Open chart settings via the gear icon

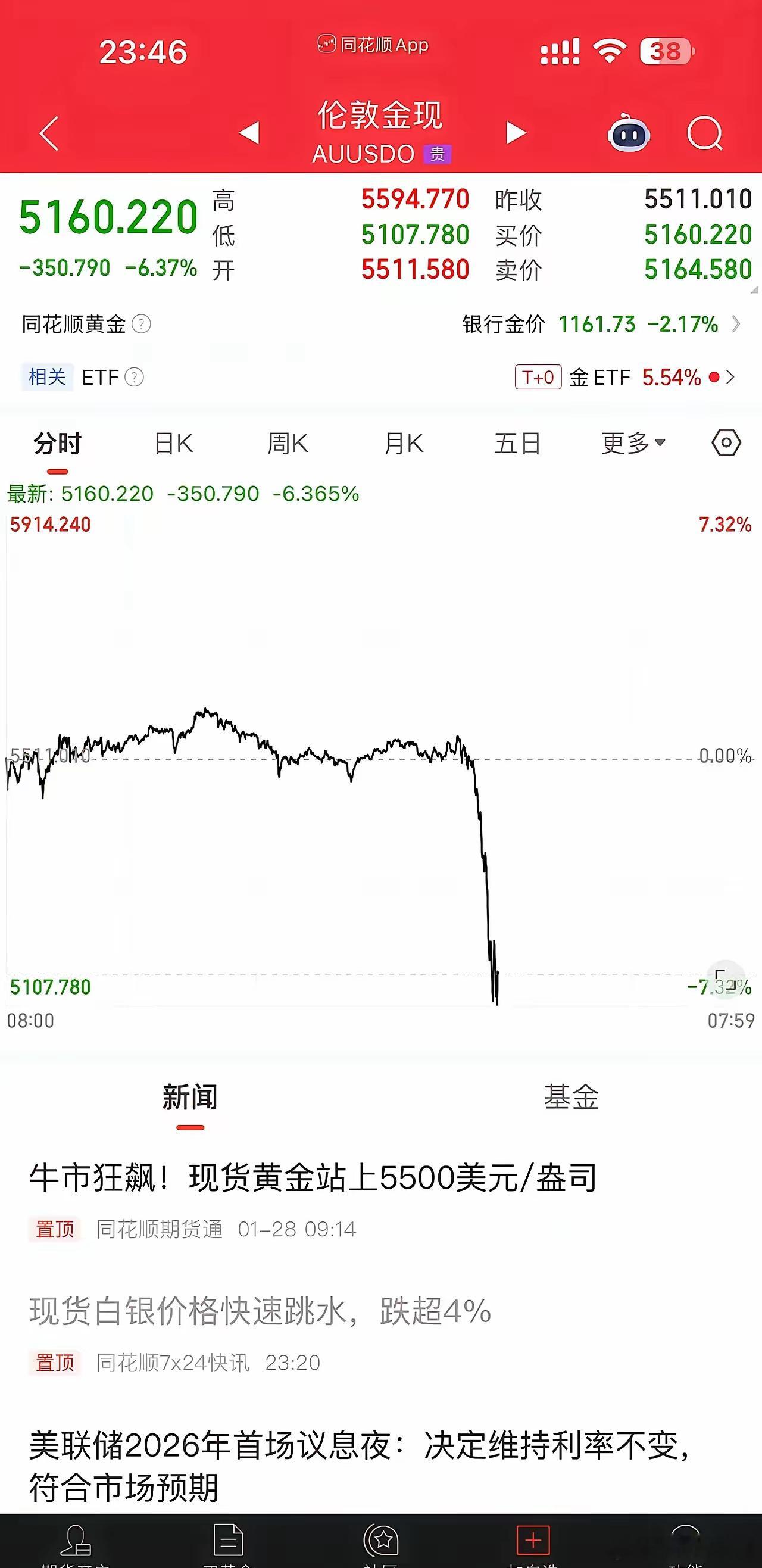724,443
